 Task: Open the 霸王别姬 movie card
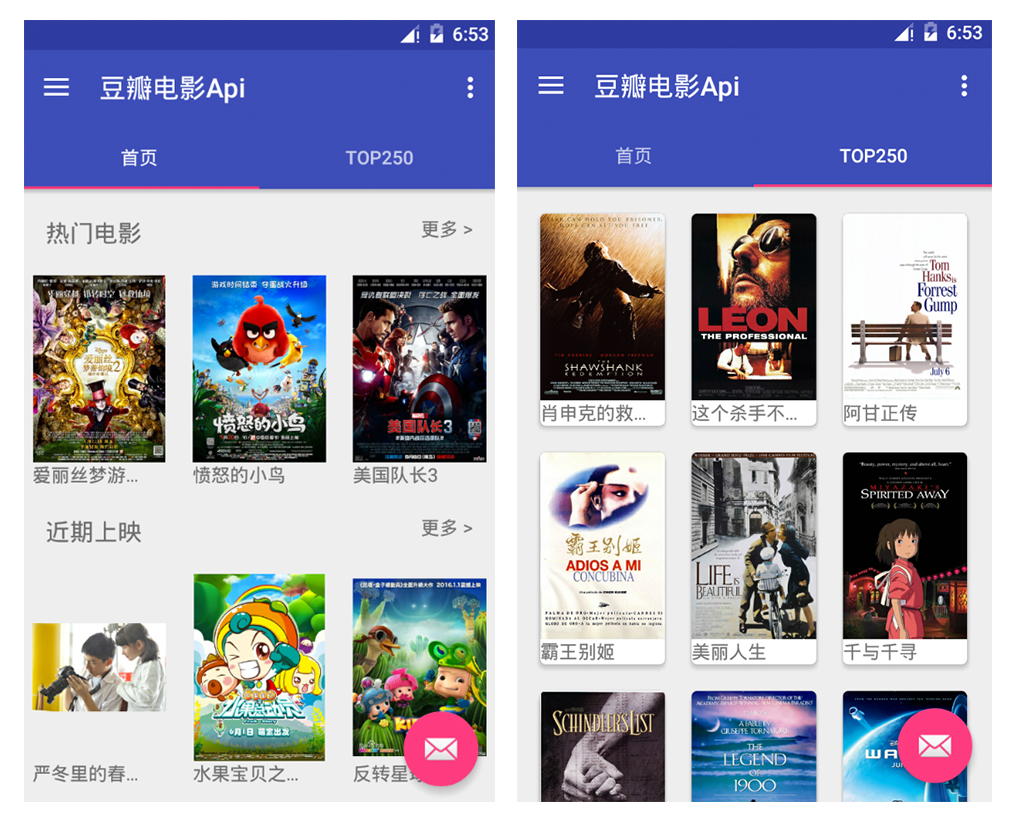(602, 546)
